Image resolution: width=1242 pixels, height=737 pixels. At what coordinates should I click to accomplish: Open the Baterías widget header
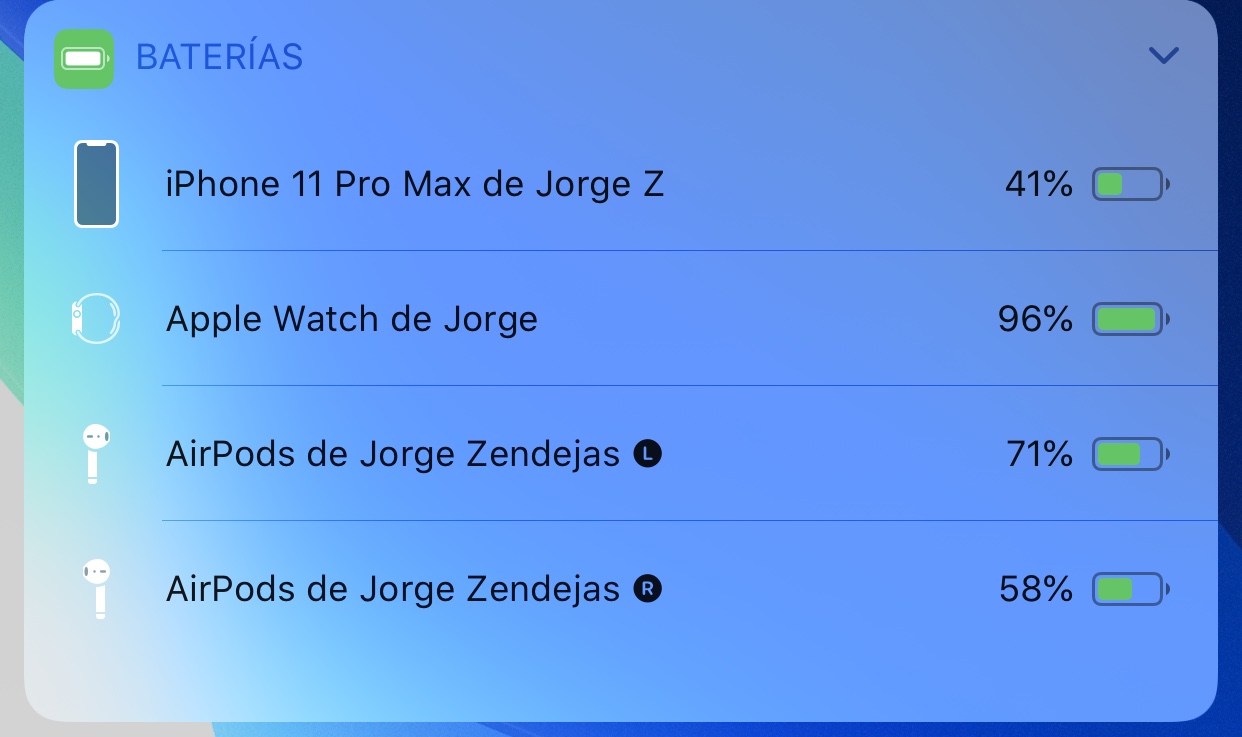(219, 58)
